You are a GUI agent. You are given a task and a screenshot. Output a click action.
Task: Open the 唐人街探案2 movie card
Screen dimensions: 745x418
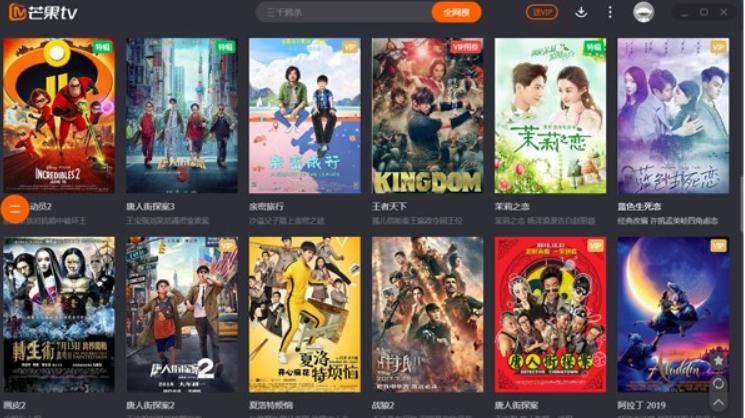(181, 314)
